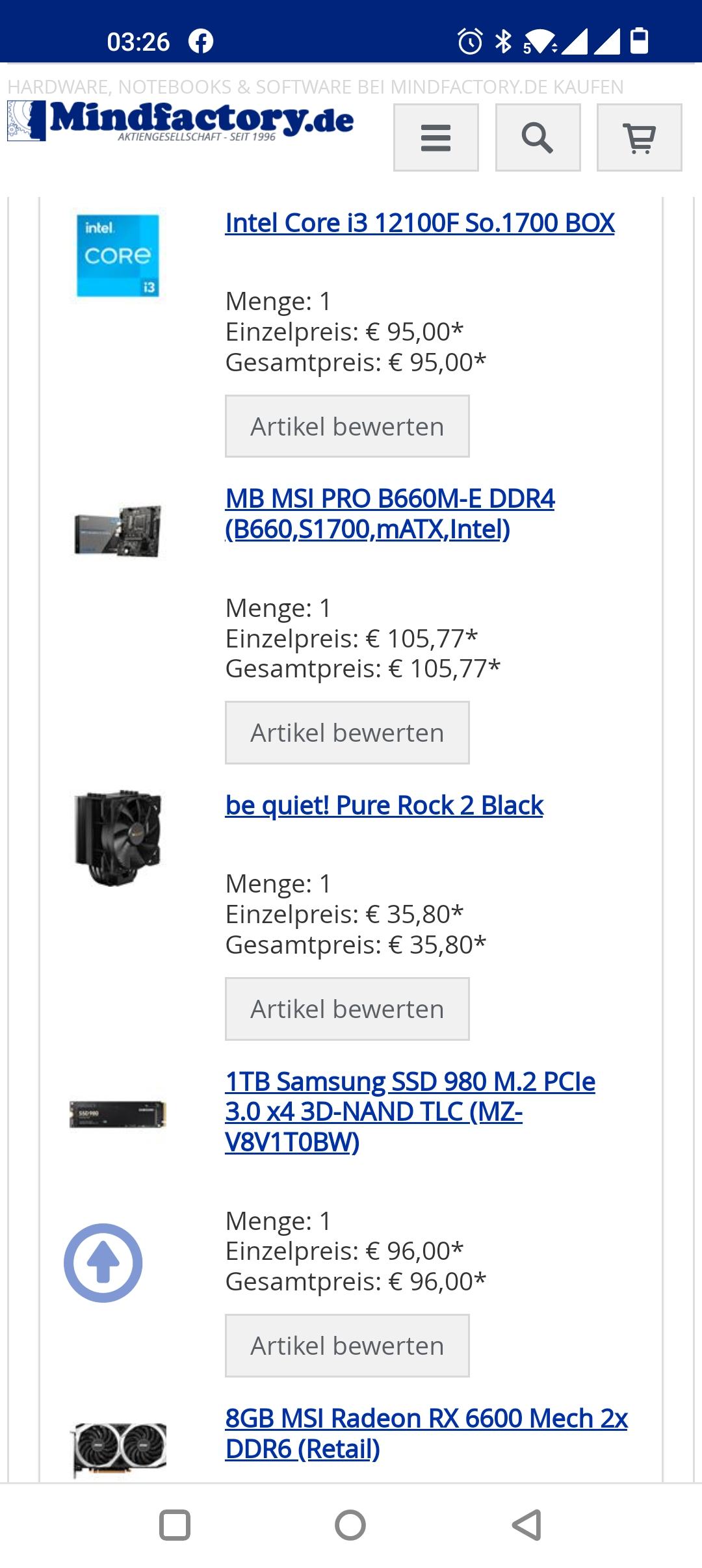Open Intel Core i3 12100F product link
Viewport: 702px width, 1568px height.
(419, 223)
